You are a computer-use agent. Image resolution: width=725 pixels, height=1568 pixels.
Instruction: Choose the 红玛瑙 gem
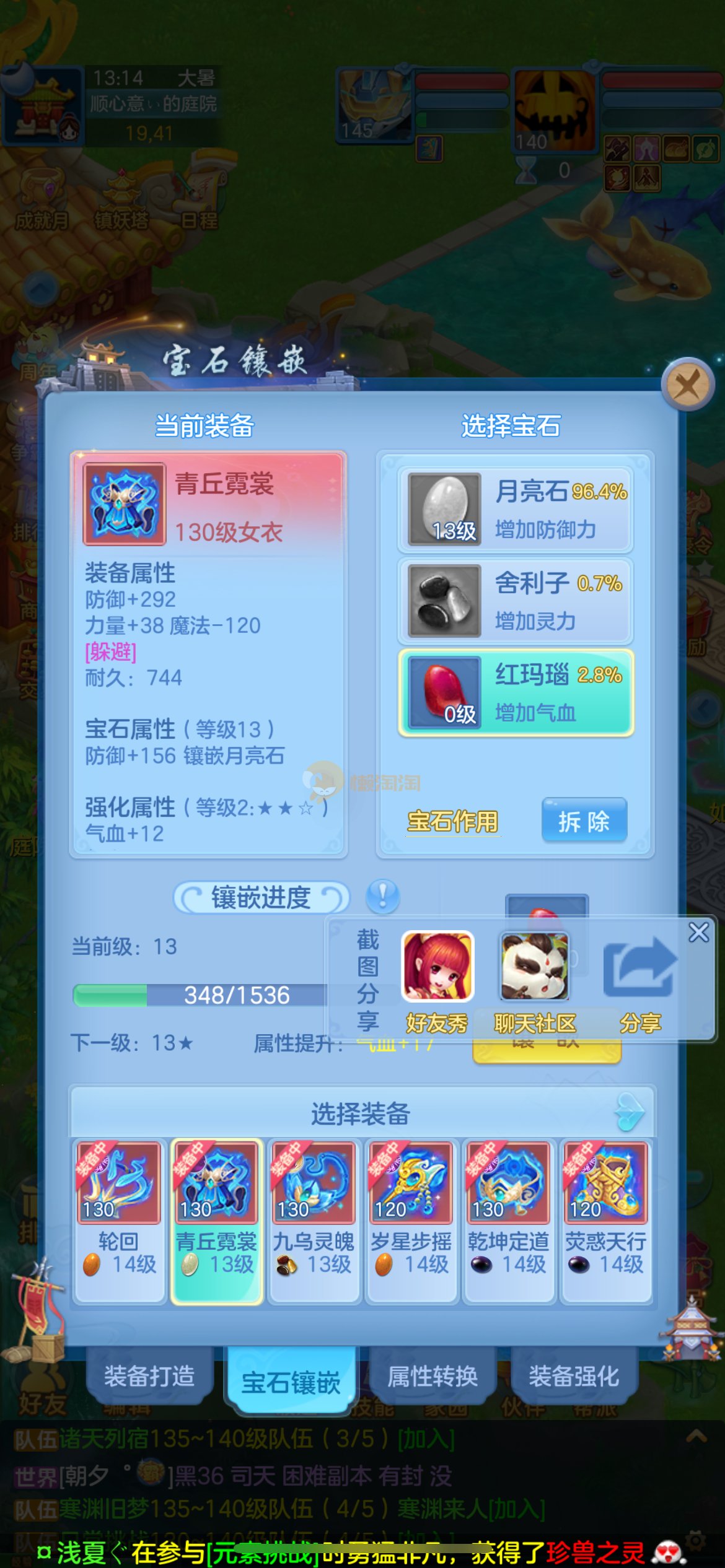515,692
